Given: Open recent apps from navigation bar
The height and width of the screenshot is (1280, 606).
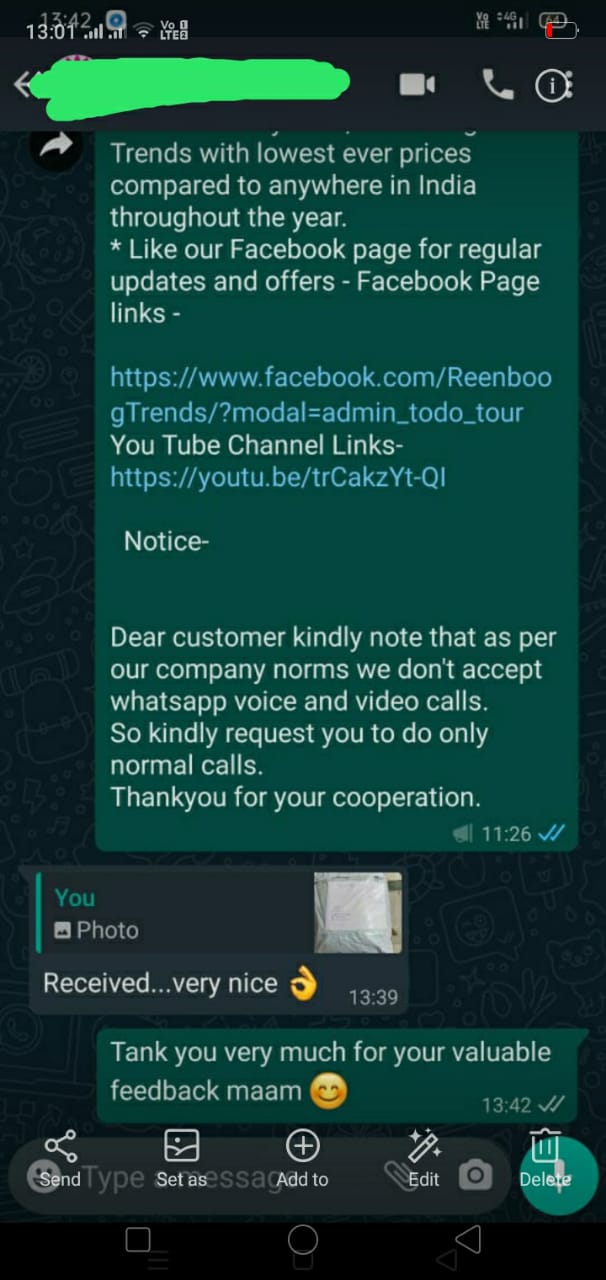Looking at the screenshot, I should click(x=138, y=1240).
